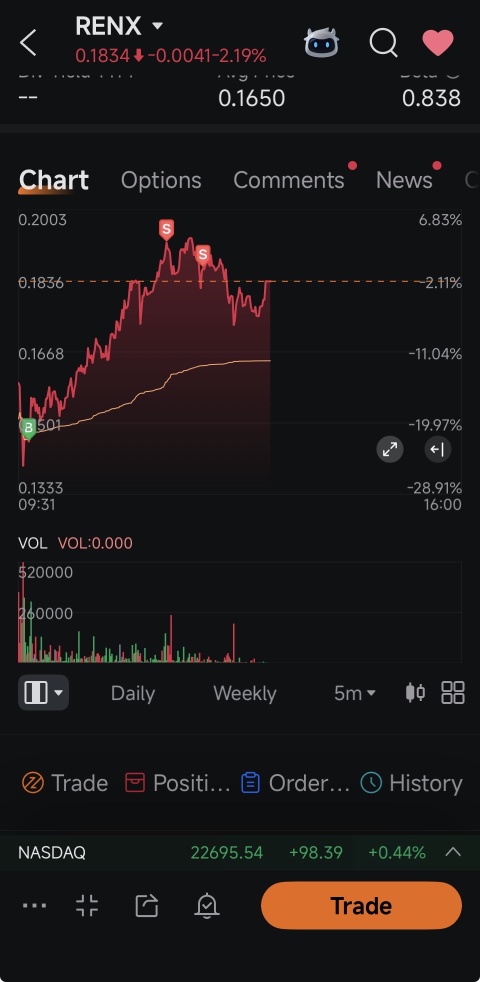Open the grid indicators icon
This screenshot has height=982, width=480.
tap(452, 693)
